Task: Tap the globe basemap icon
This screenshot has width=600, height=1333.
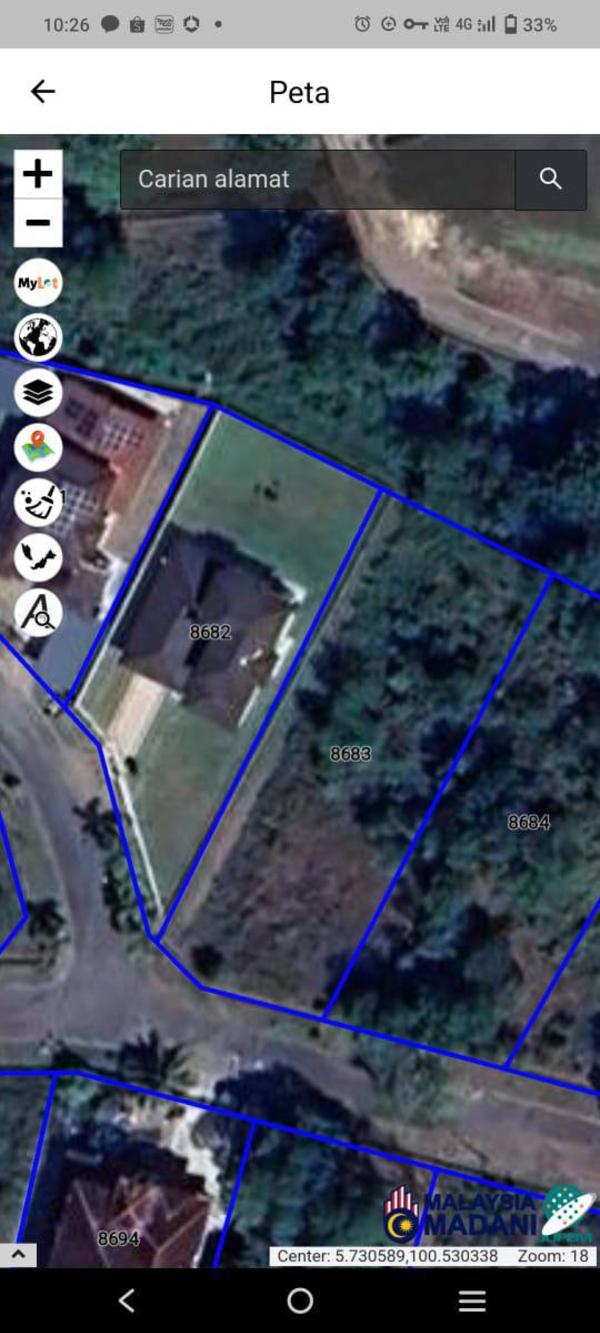Action: pos(38,338)
